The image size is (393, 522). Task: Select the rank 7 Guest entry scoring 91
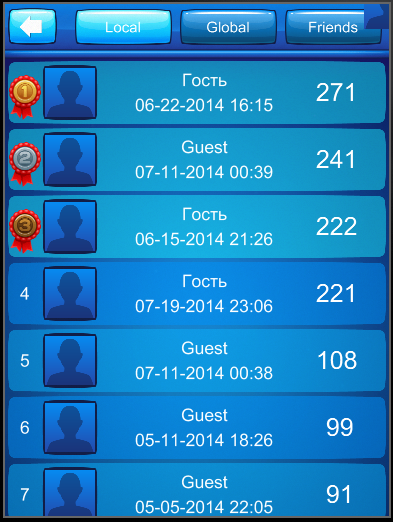click(197, 490)
